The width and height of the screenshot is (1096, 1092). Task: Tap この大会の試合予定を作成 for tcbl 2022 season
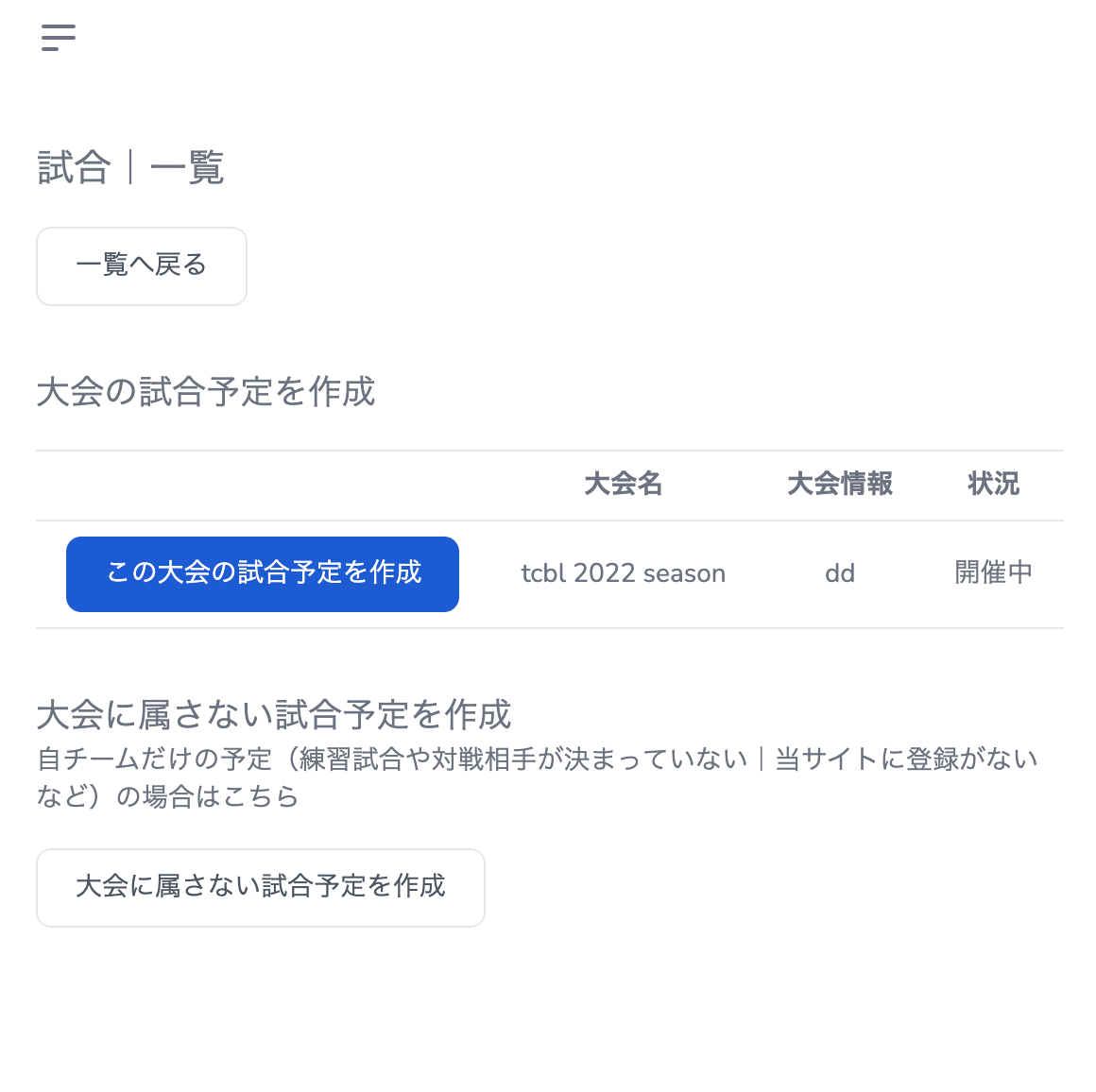[263, 574]
